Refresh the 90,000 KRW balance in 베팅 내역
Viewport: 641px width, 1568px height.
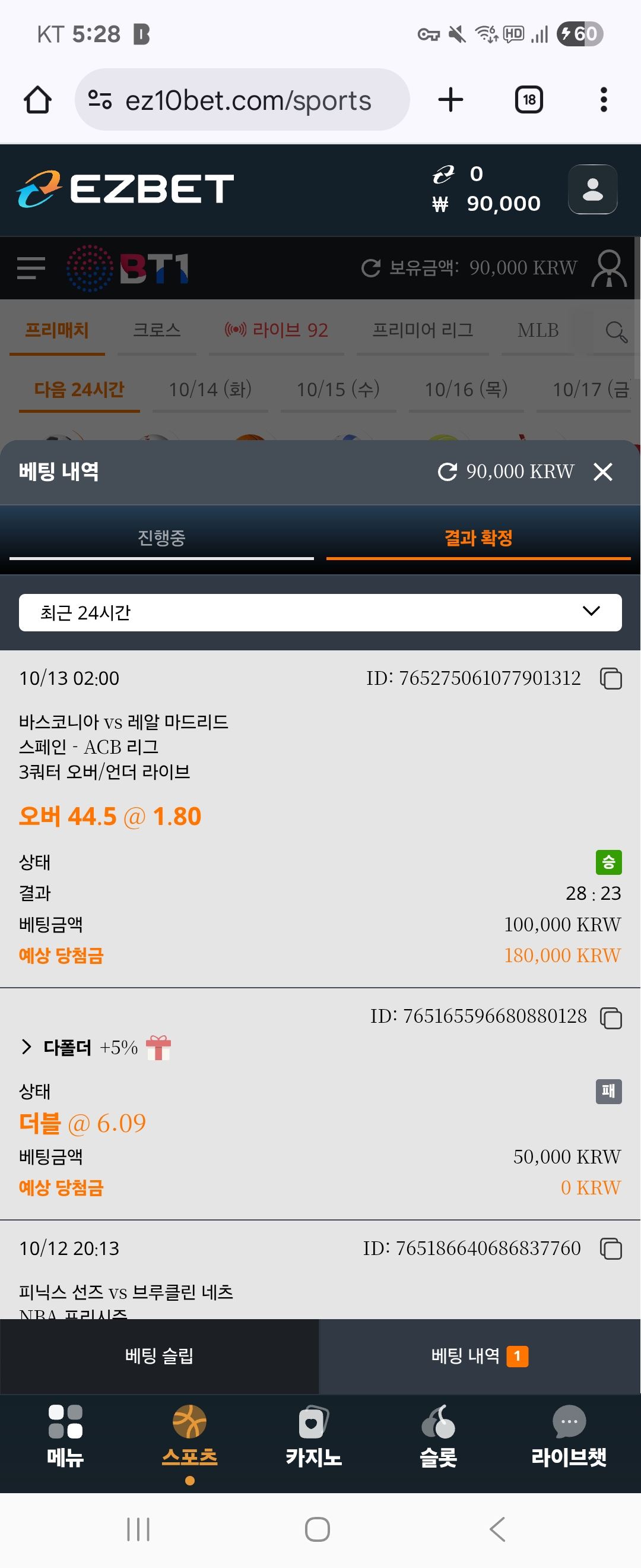(447, 472)
